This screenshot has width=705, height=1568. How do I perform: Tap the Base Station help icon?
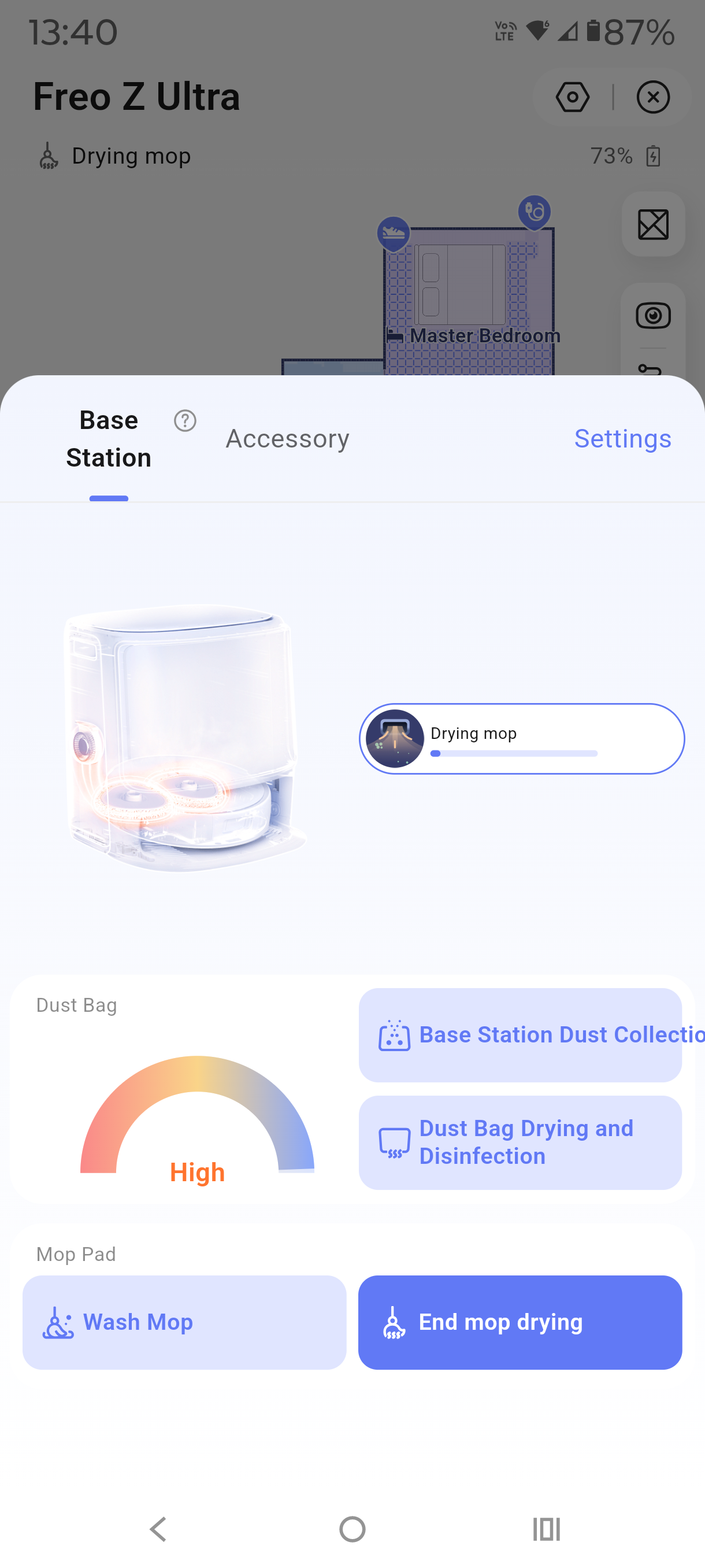(185, 420)
